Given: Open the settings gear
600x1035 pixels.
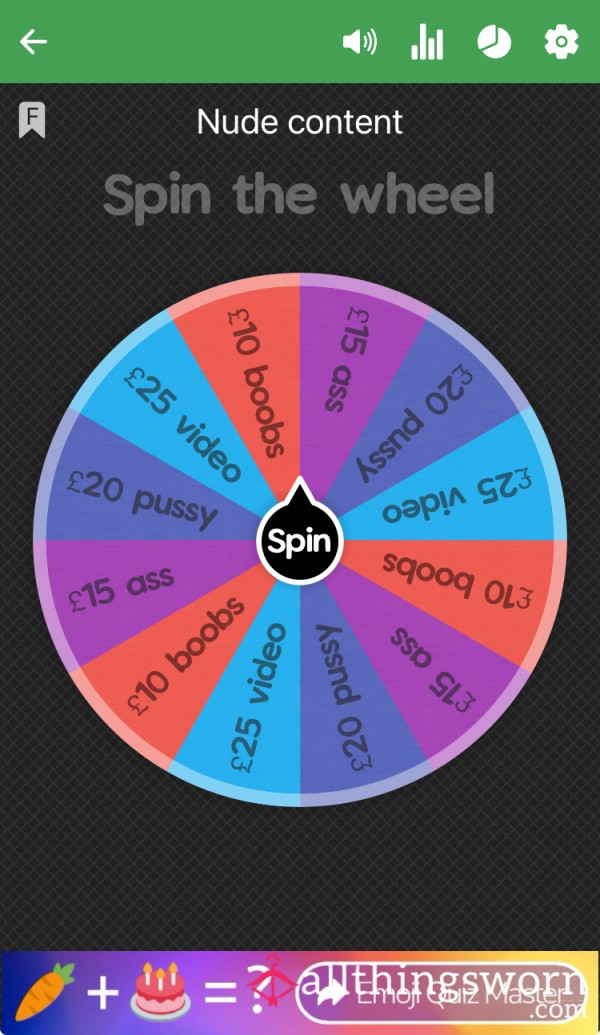Looking at the screenshot, I should (561, 42).
